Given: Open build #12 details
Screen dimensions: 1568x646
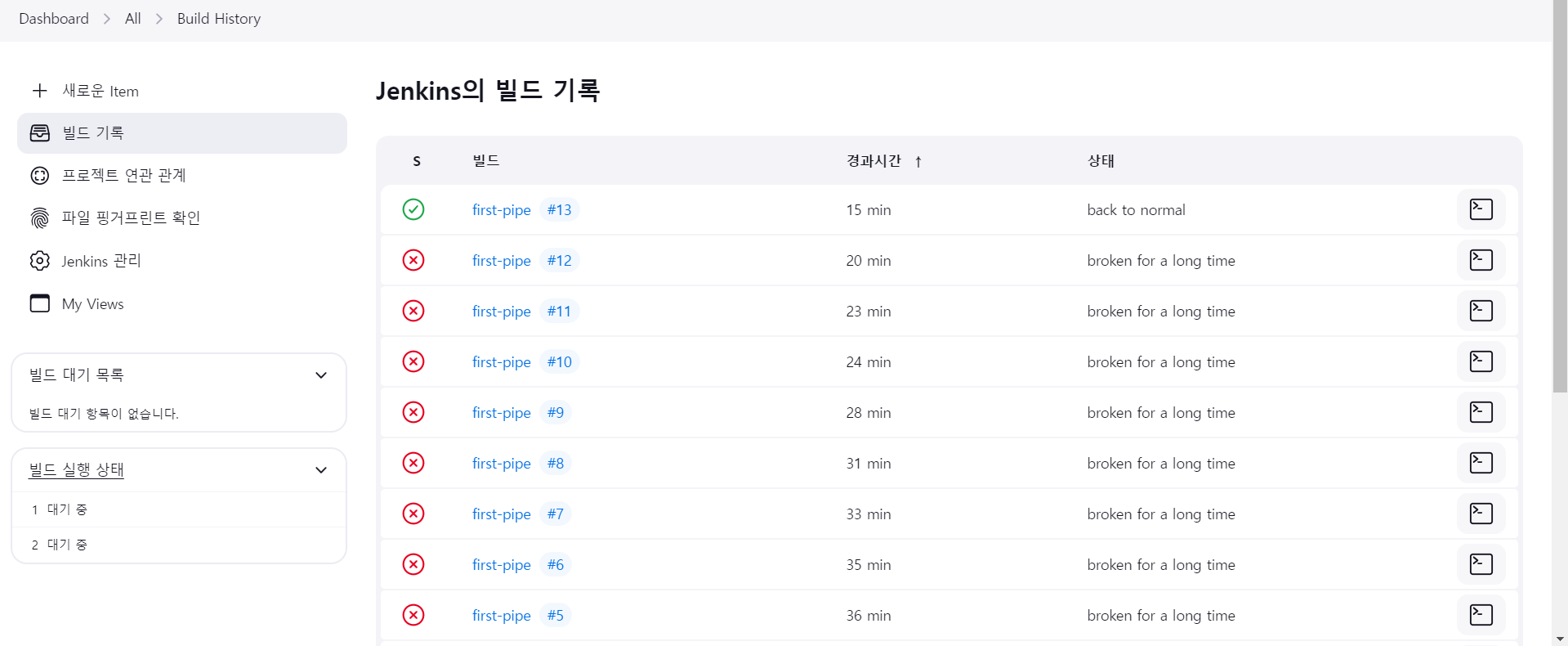Looking at the screenshot, I should pyautogui.click(x=560, y=261).
